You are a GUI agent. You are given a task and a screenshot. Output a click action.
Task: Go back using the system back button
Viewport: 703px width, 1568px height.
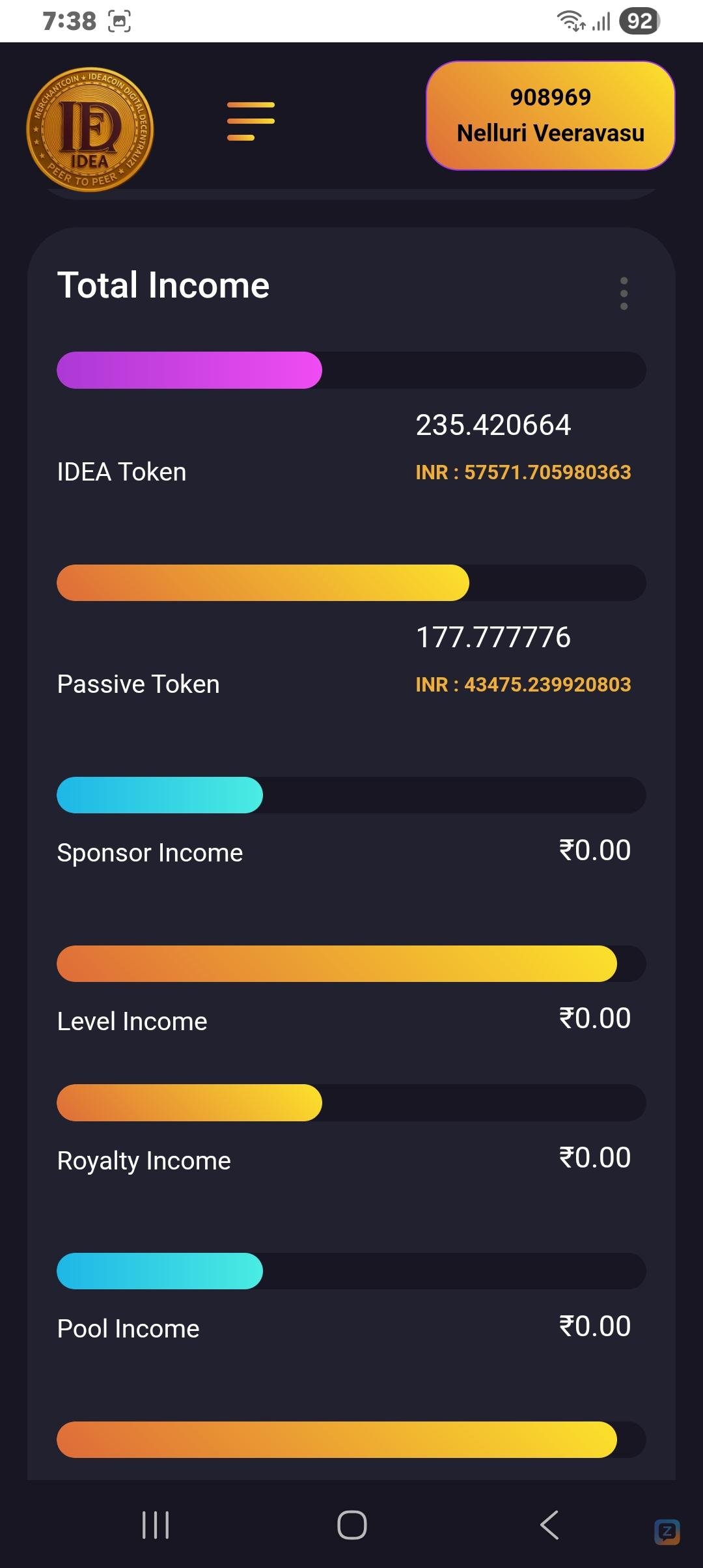(549, 1524)
